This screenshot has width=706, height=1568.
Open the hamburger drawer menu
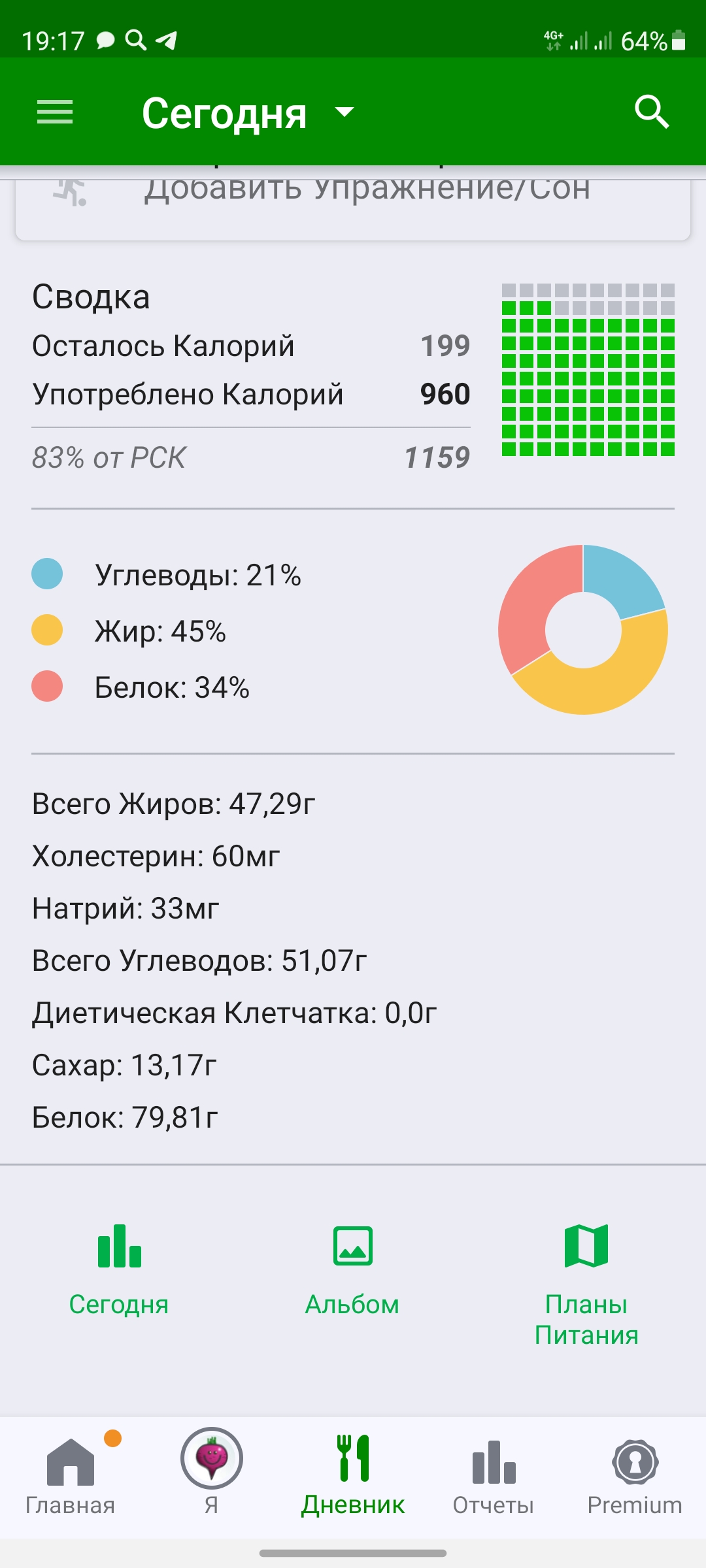pos(55,112)
